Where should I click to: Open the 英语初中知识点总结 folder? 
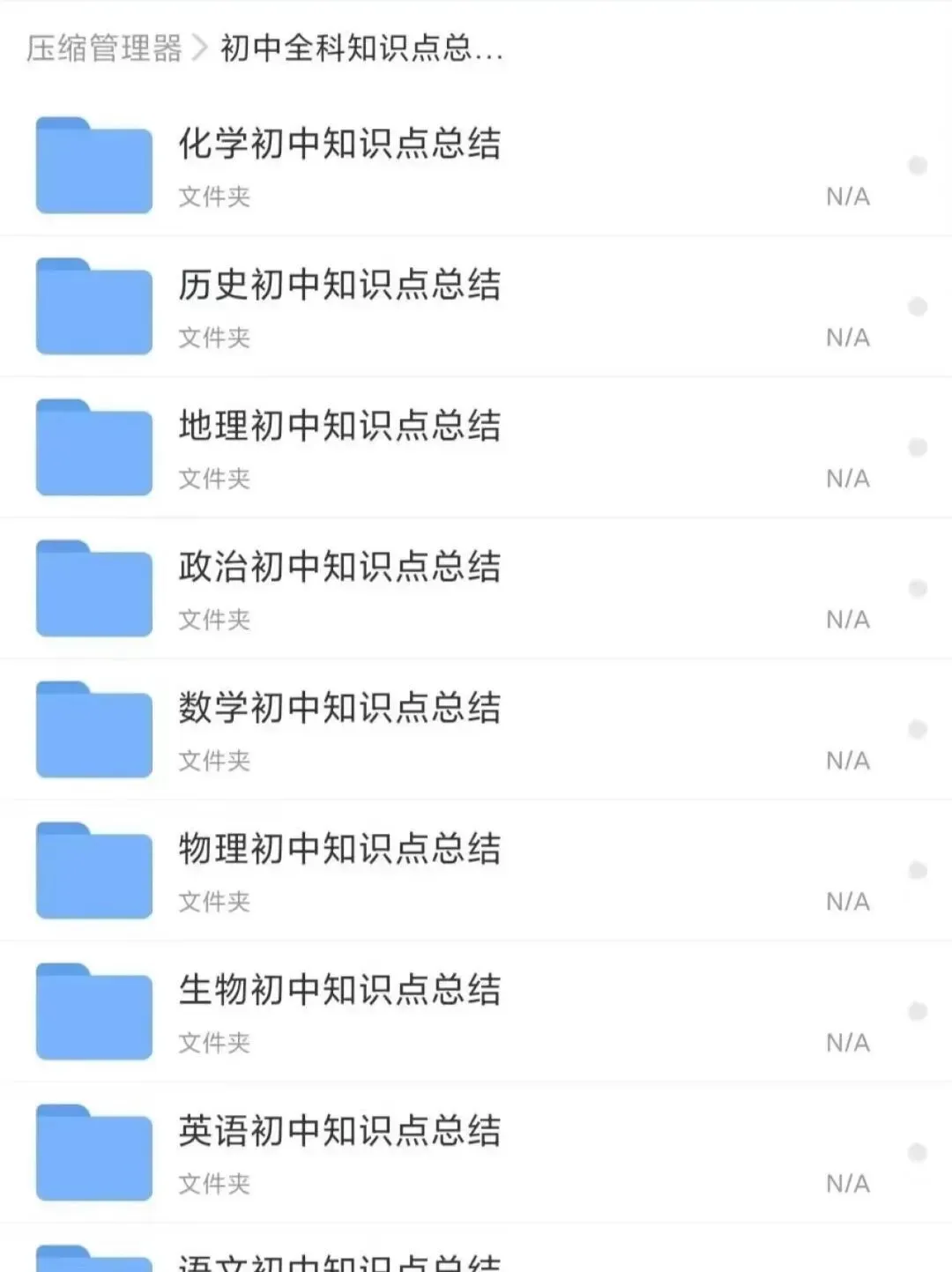click(x=339, y=1131)
